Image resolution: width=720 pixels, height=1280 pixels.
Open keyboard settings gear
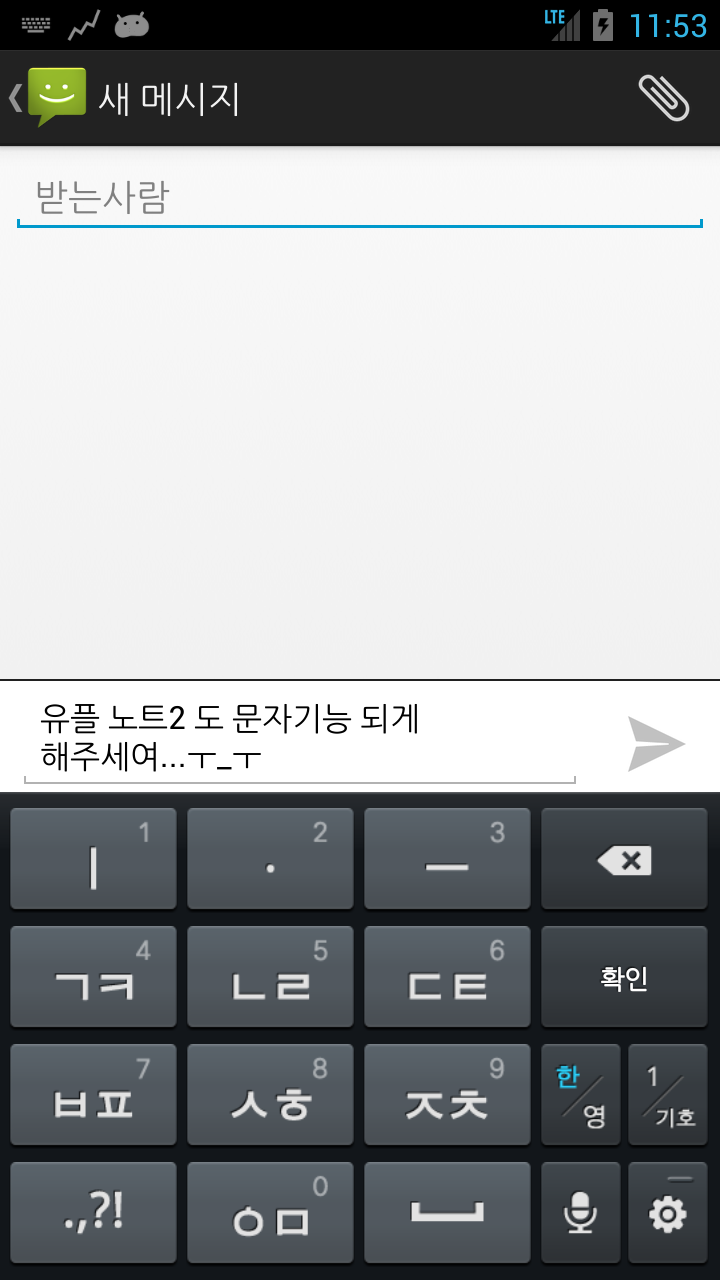coord(668,1213)
